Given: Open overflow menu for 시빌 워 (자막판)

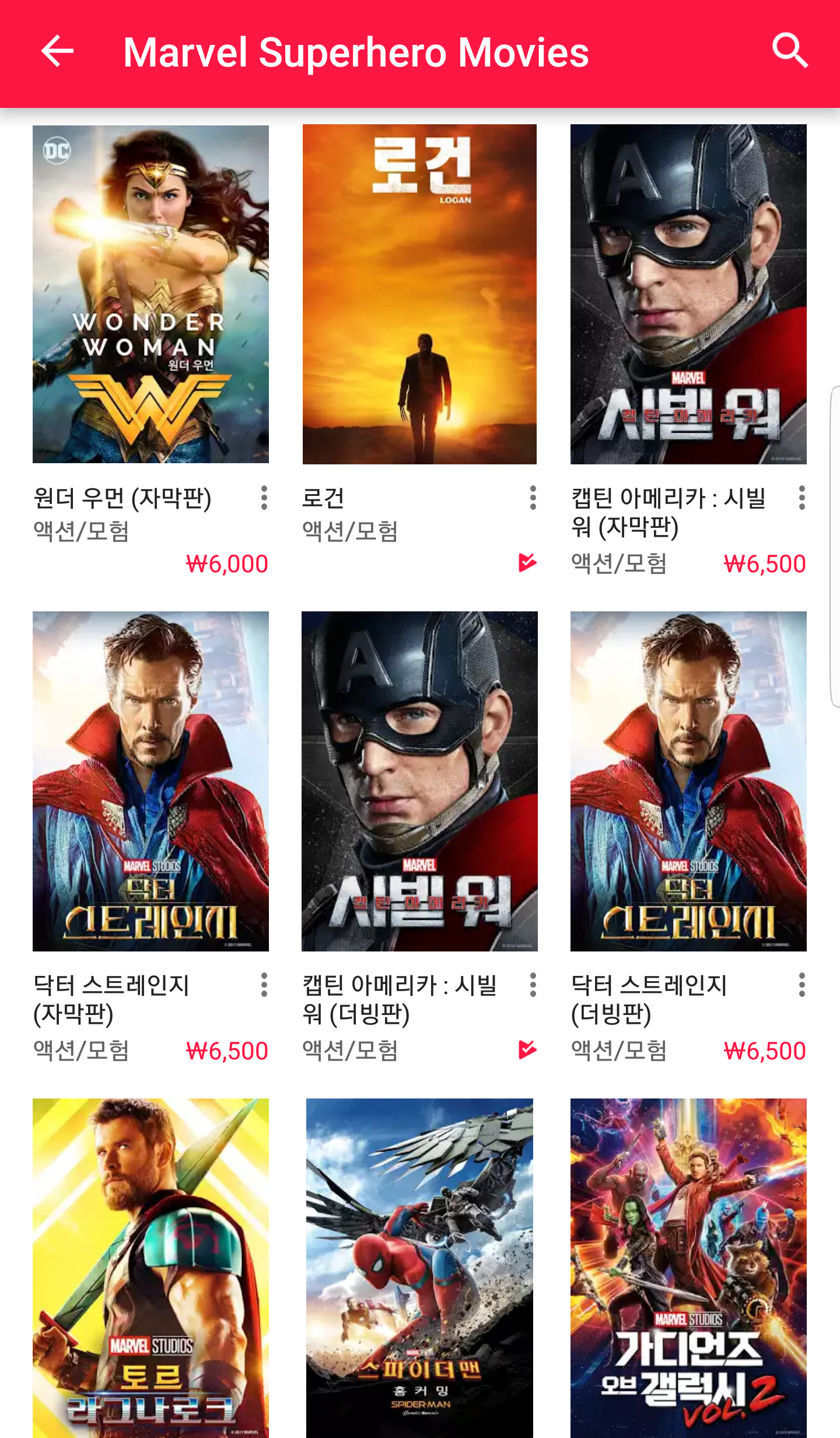Looking at the screenshot, I should [x=801, y=498].
